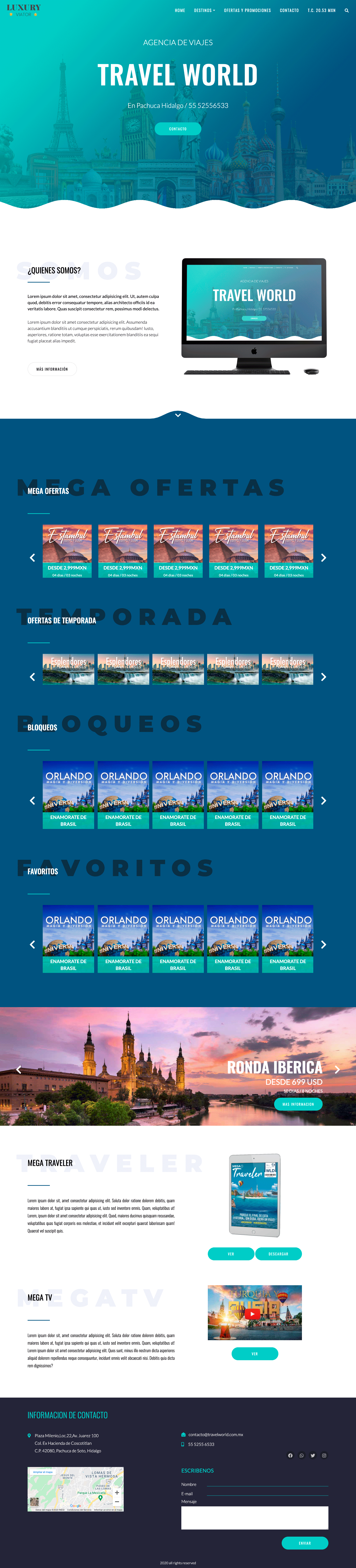Go to the HOME nav link

(180, 10)
